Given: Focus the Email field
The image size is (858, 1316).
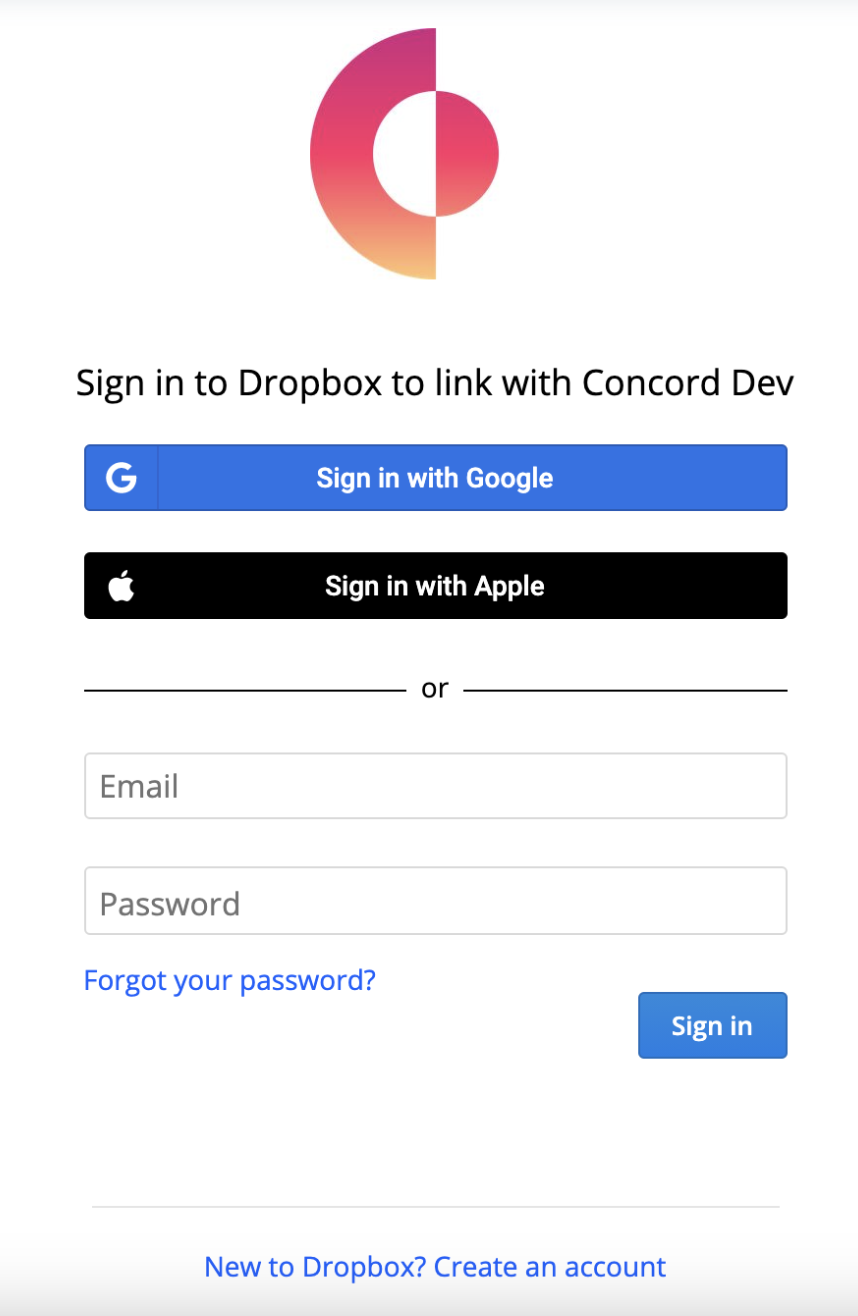Looking at the screenshot, I should coord(435,786).
